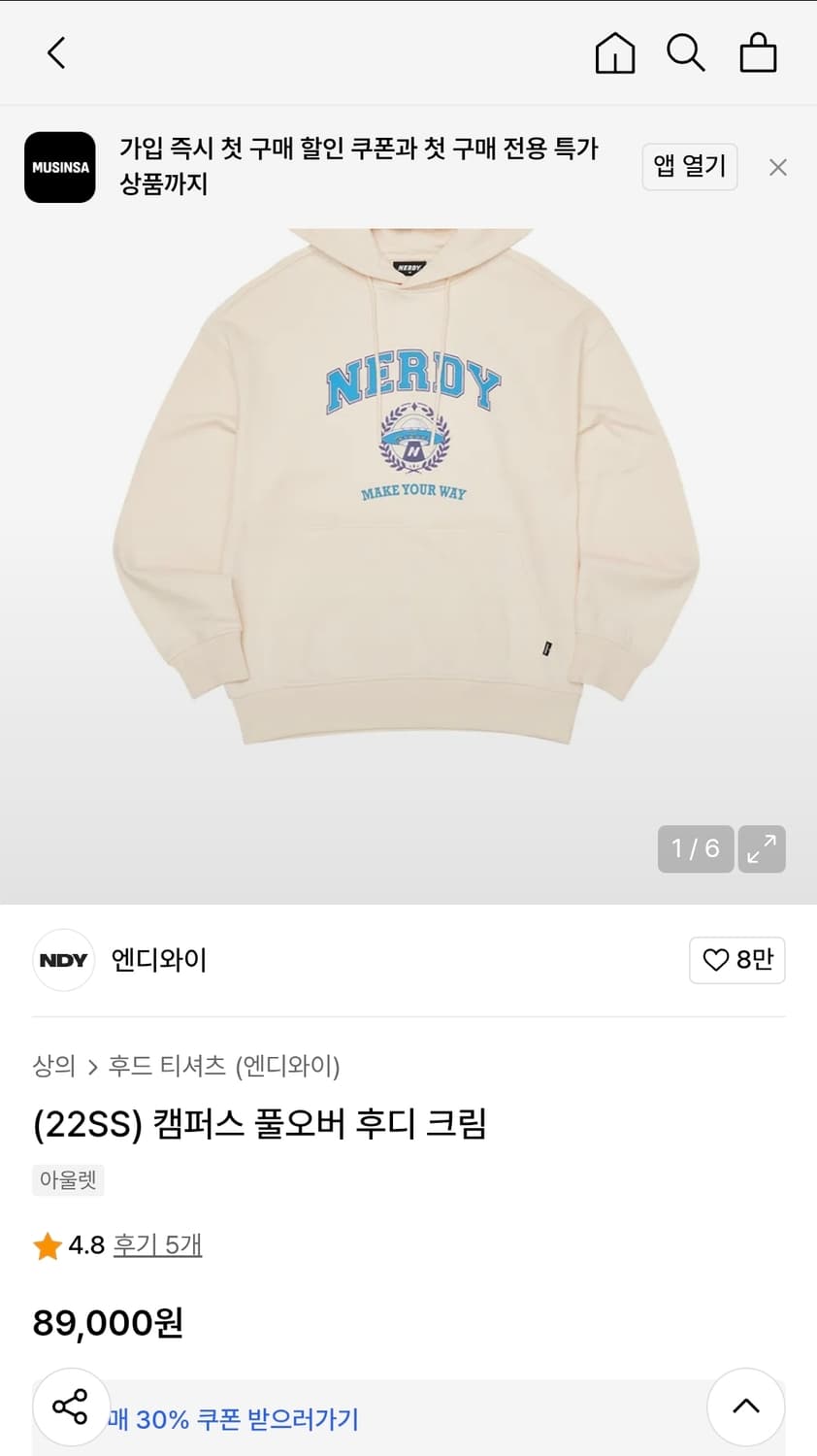This screenshot has height=1456, width=817.
Task: Open 후기 5개 reviews link
Action: coord(158,1243)
